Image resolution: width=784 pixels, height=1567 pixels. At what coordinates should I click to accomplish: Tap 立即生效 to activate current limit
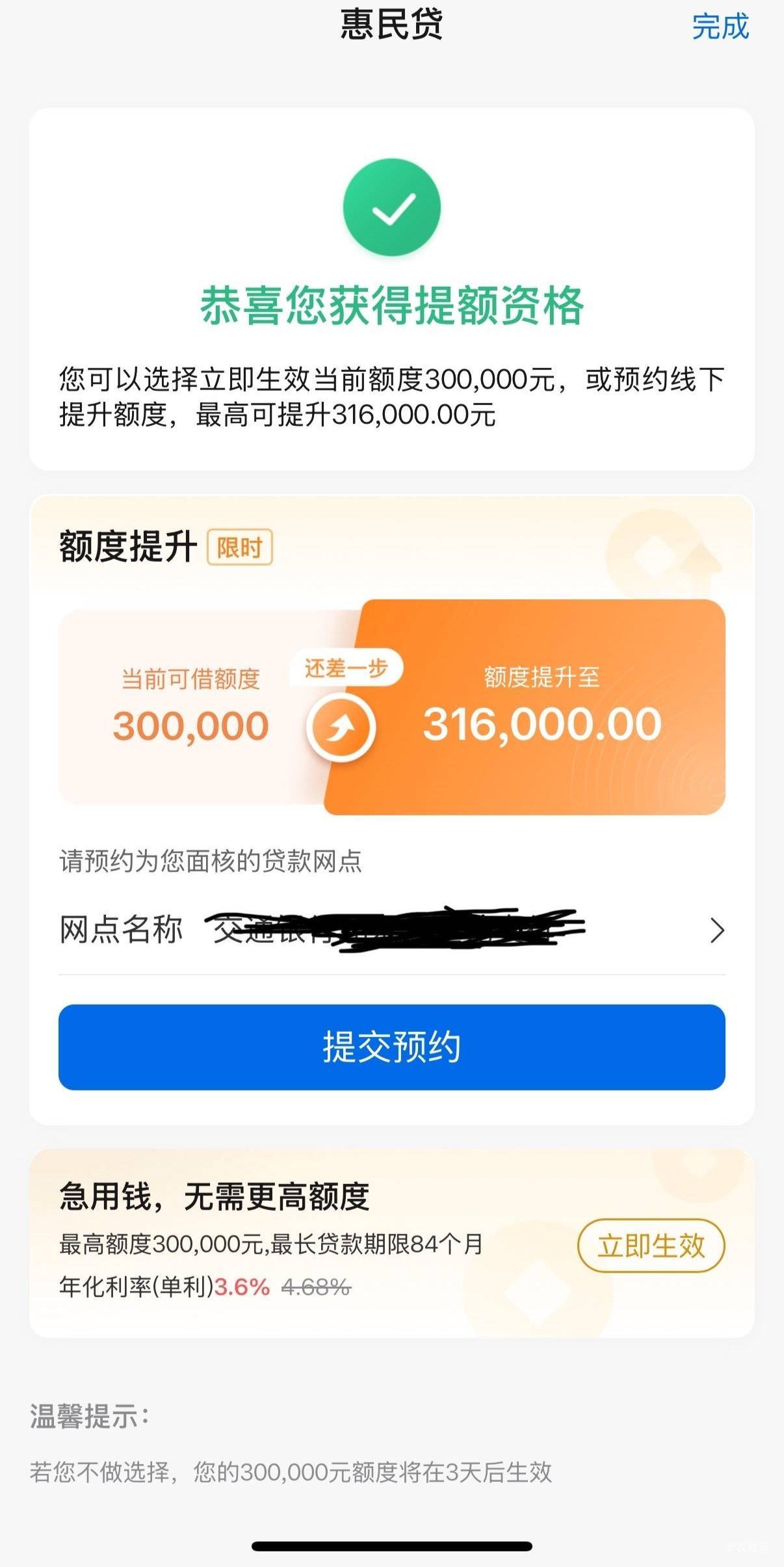(651, 1246)
